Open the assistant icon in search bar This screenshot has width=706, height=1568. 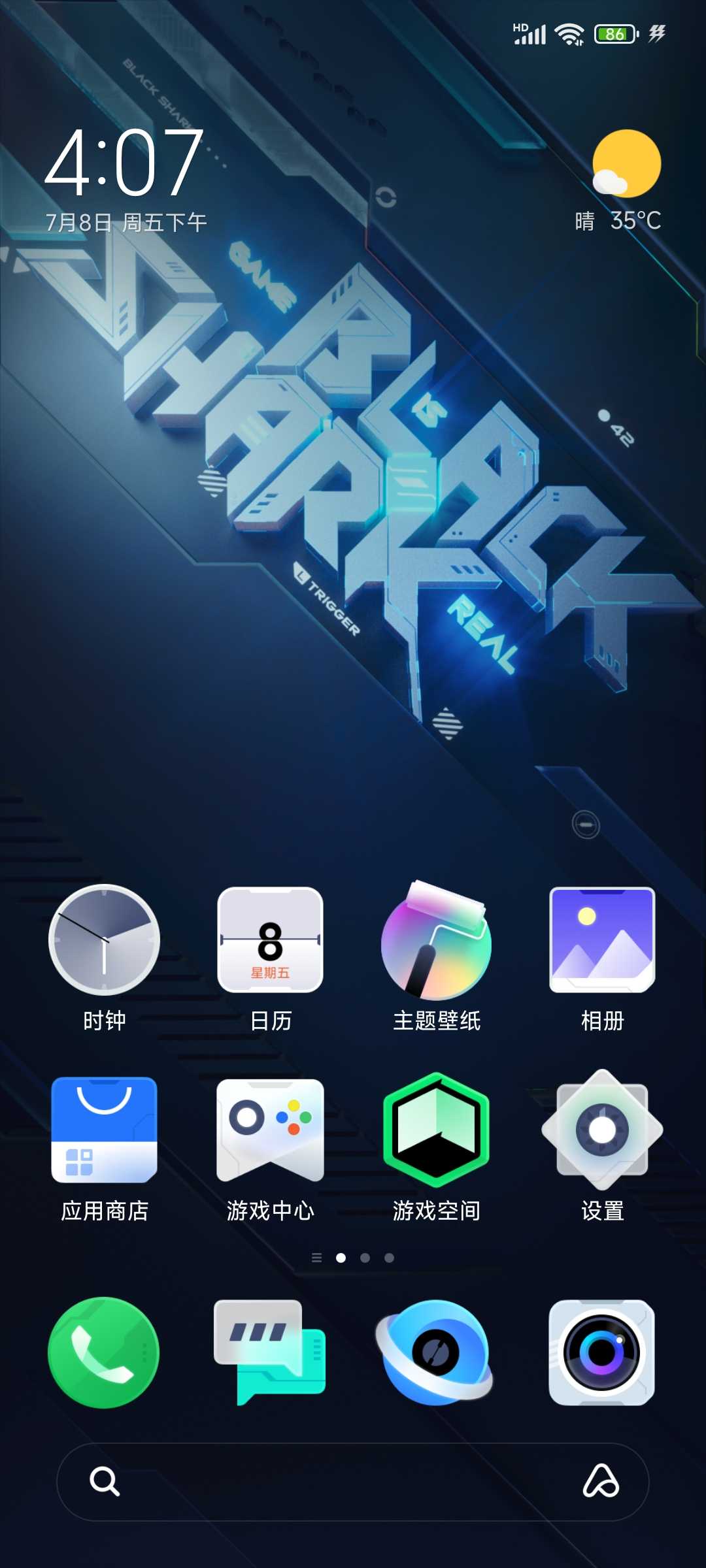[601, 1481]
